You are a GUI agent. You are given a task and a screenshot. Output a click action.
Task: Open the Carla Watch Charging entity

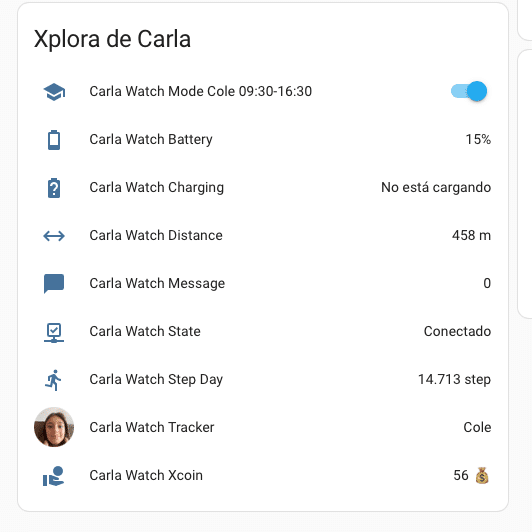click(263, 187)
